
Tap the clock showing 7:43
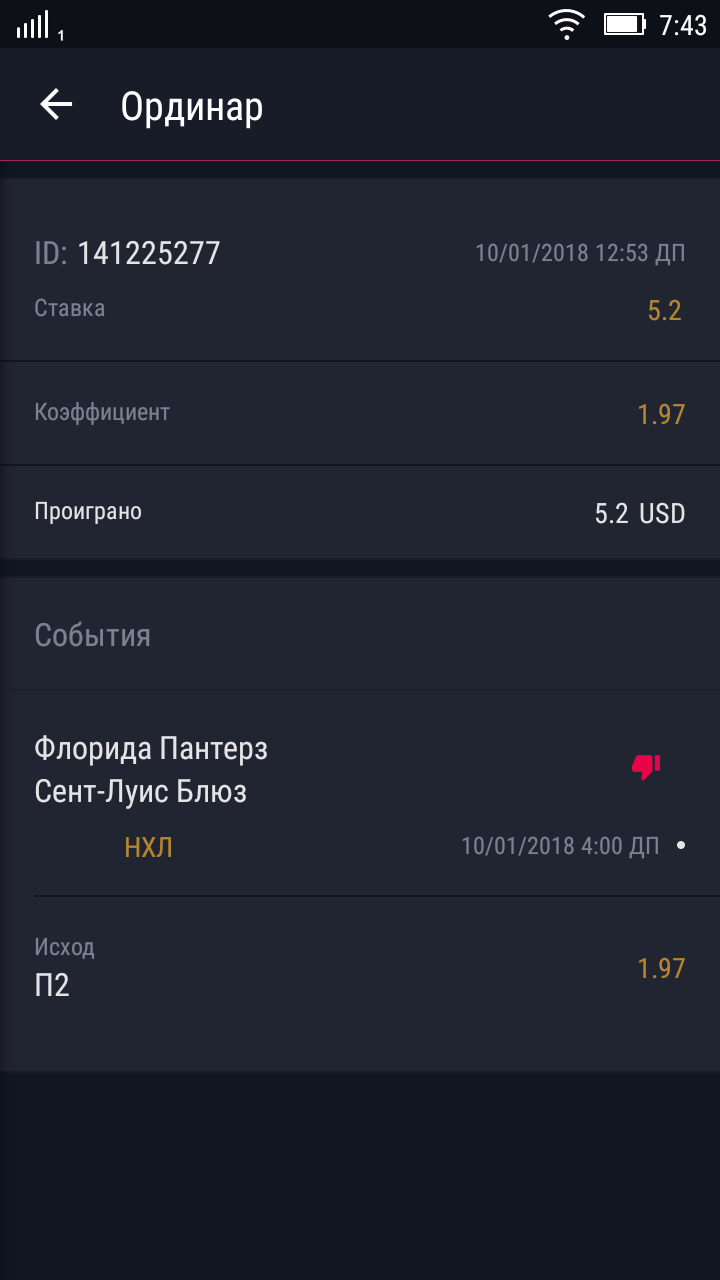pos(684,22)
